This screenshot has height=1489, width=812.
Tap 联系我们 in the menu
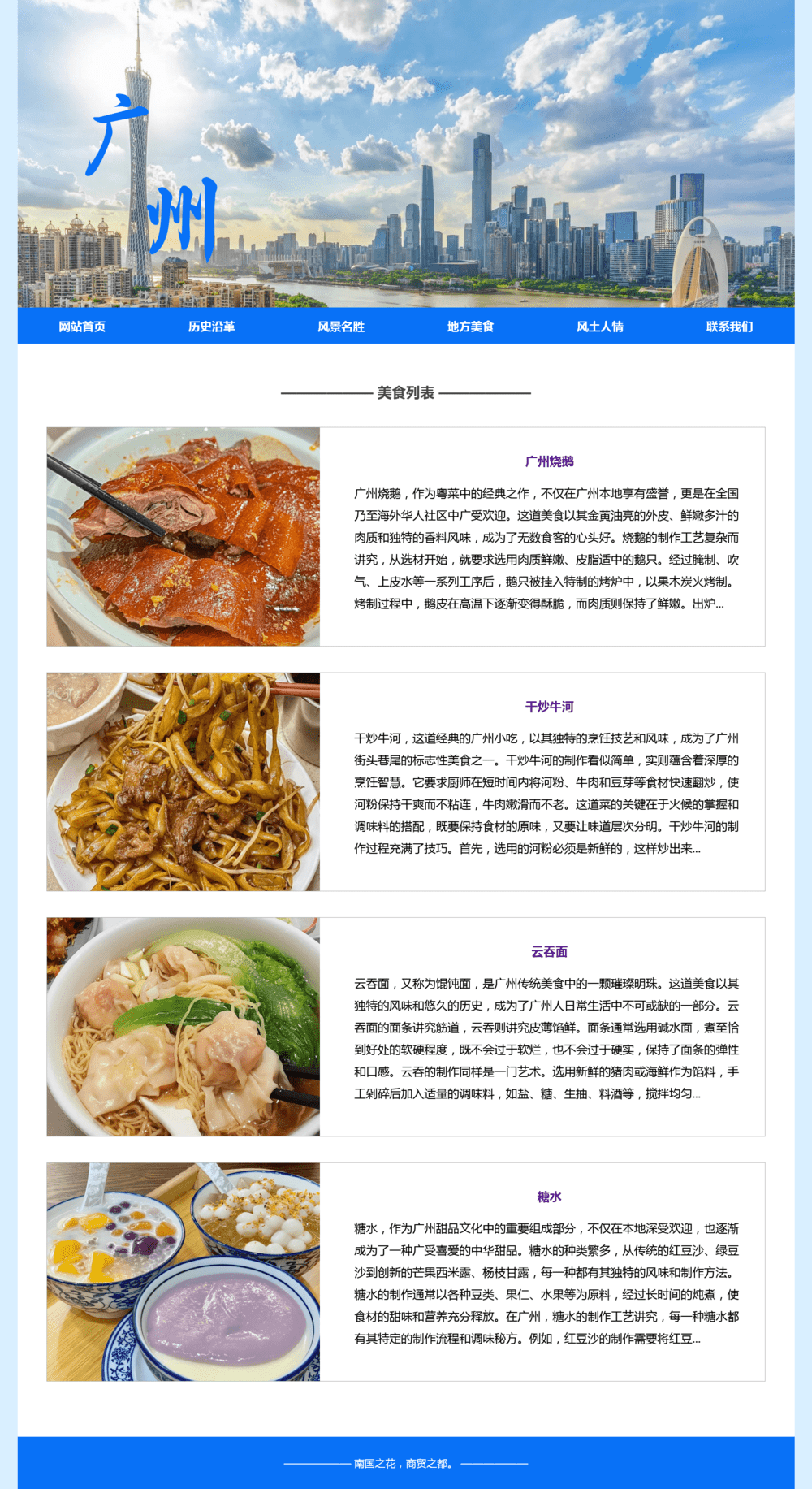coord(729,327)
